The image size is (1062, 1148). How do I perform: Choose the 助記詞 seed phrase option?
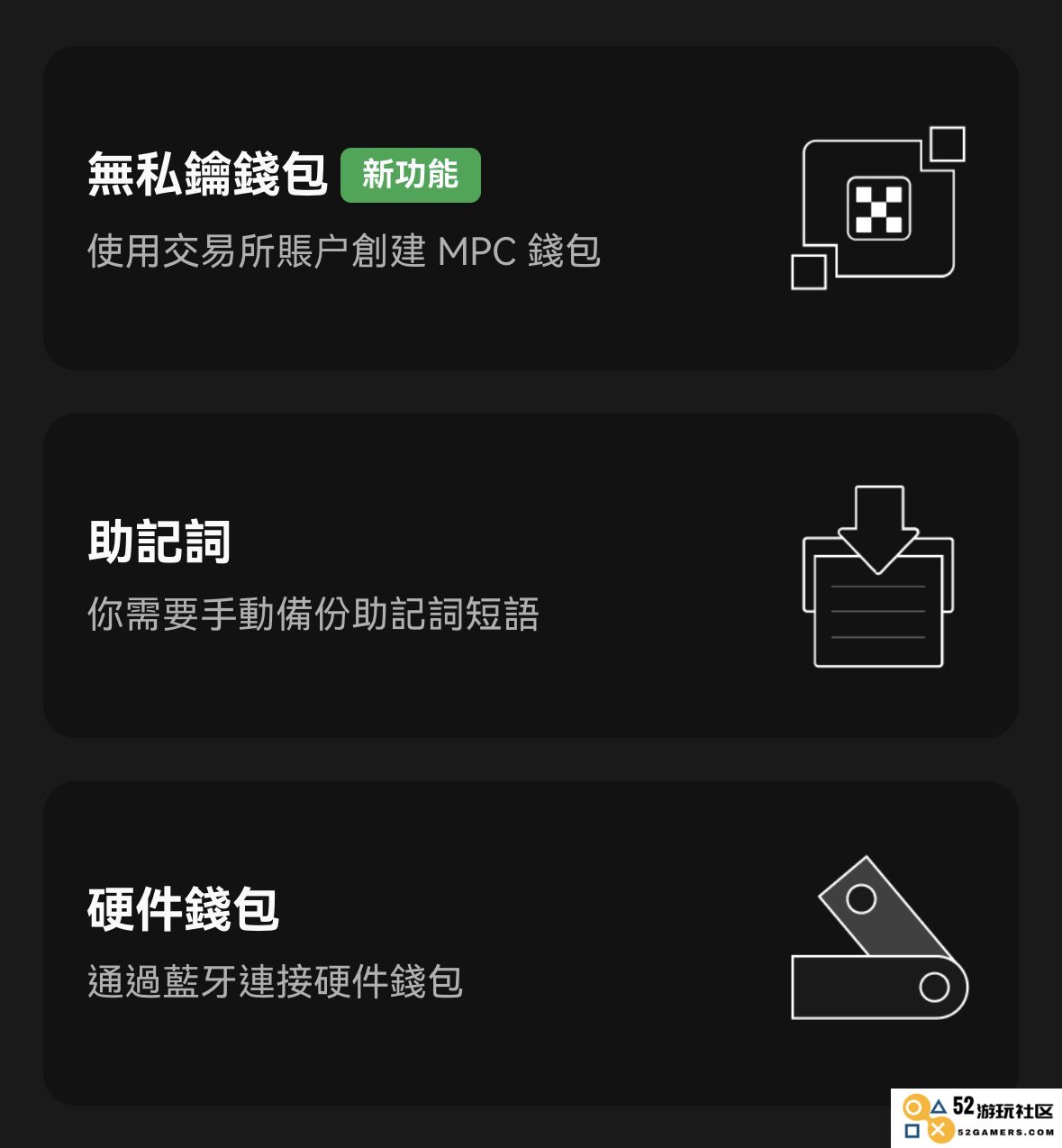click(x=530, y=576)
